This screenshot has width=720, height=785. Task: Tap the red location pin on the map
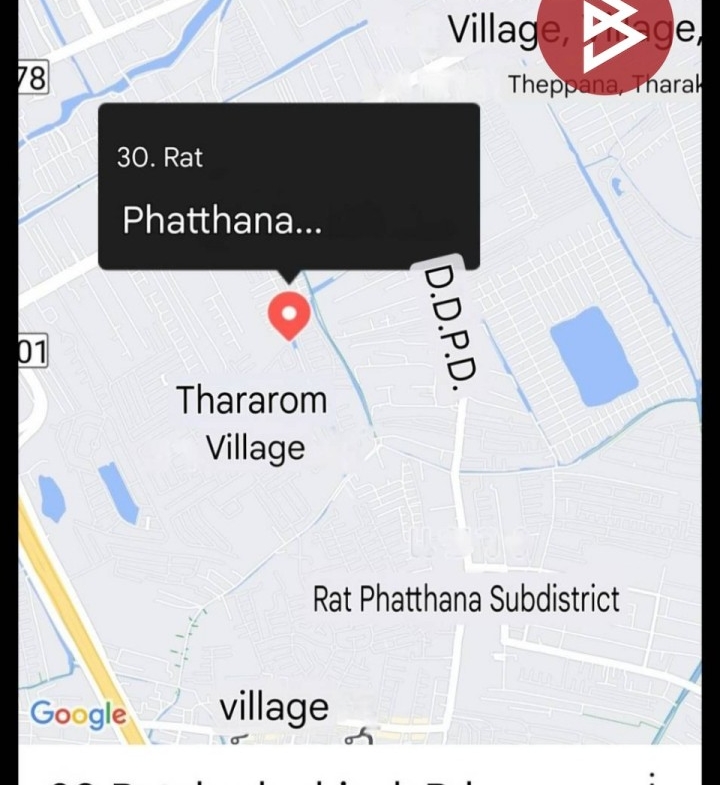coord(289,316)
